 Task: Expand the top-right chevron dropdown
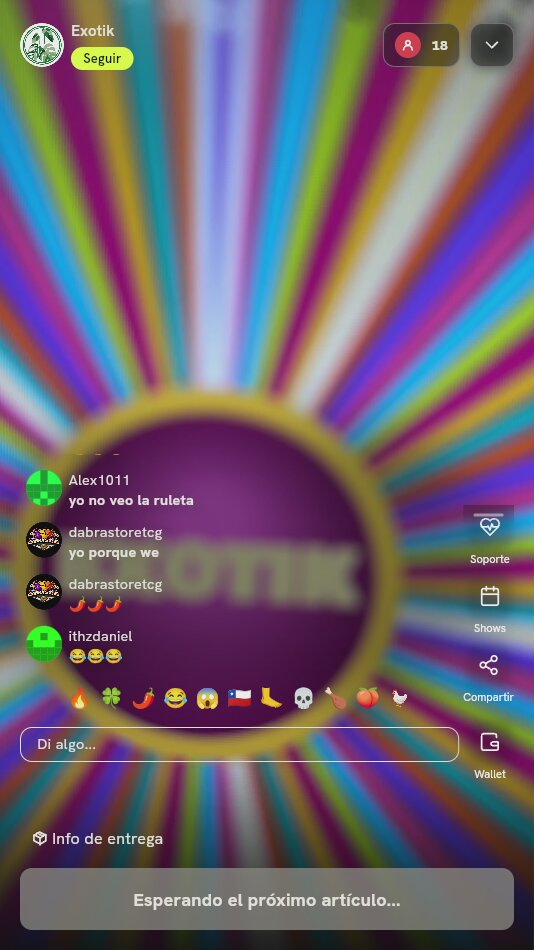492,45
